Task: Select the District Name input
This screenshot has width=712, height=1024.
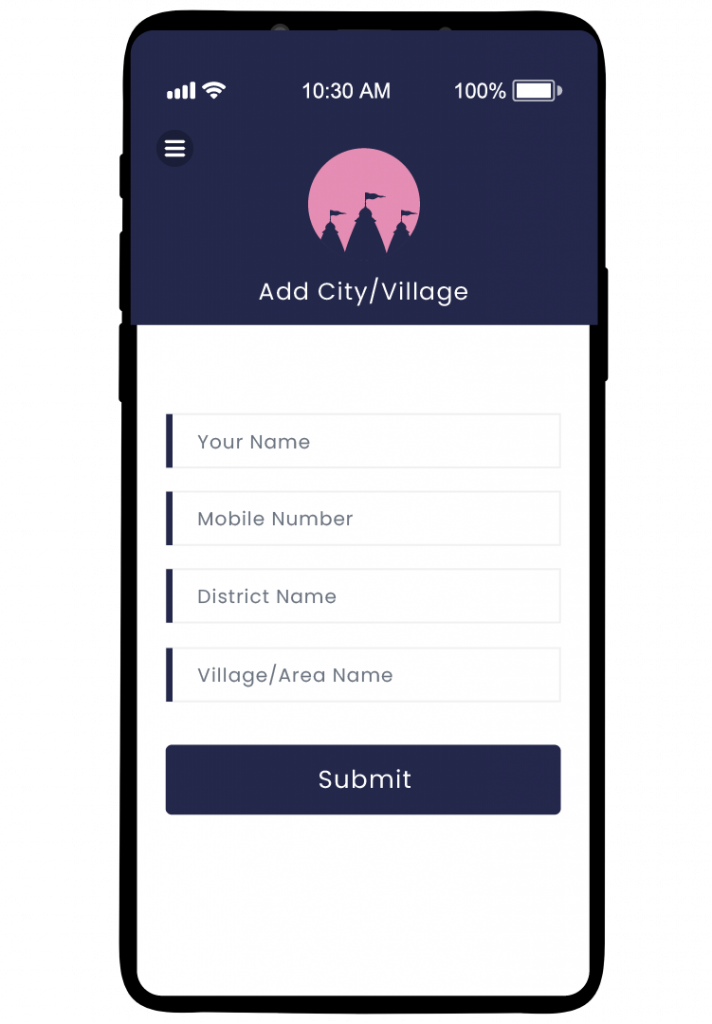Action: point(364,596)
